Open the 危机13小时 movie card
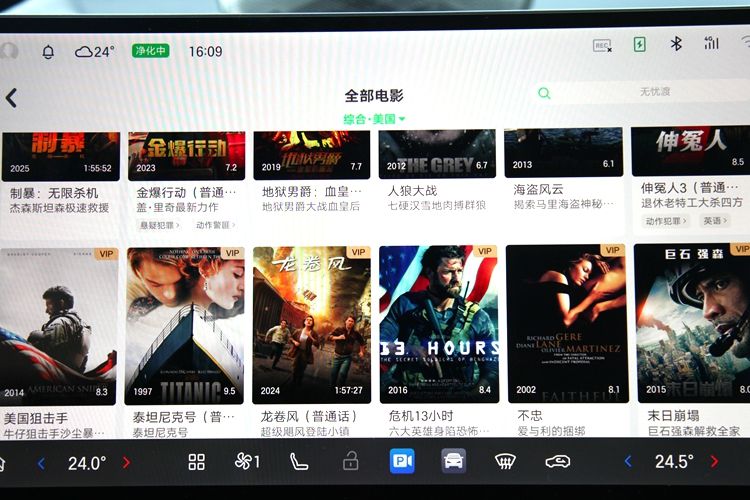The image size is (750, 500). pos(438,325)
